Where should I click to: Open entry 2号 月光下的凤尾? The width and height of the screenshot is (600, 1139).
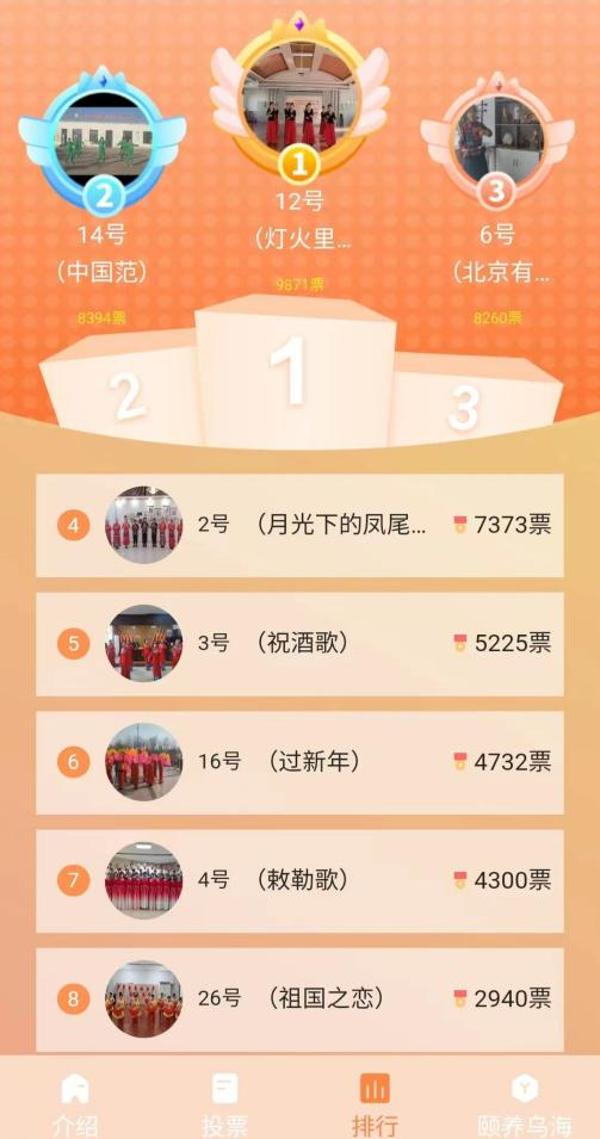coord(300,525)
